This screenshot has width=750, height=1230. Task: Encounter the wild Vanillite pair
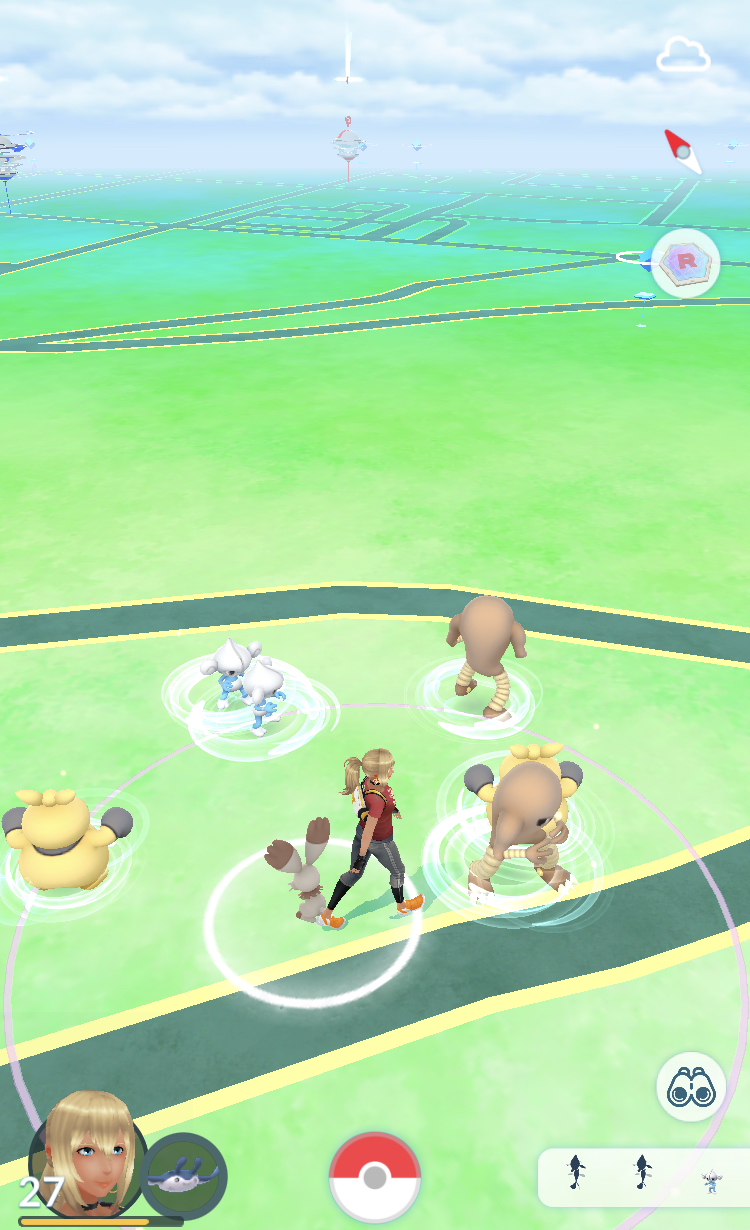(246, 680)
